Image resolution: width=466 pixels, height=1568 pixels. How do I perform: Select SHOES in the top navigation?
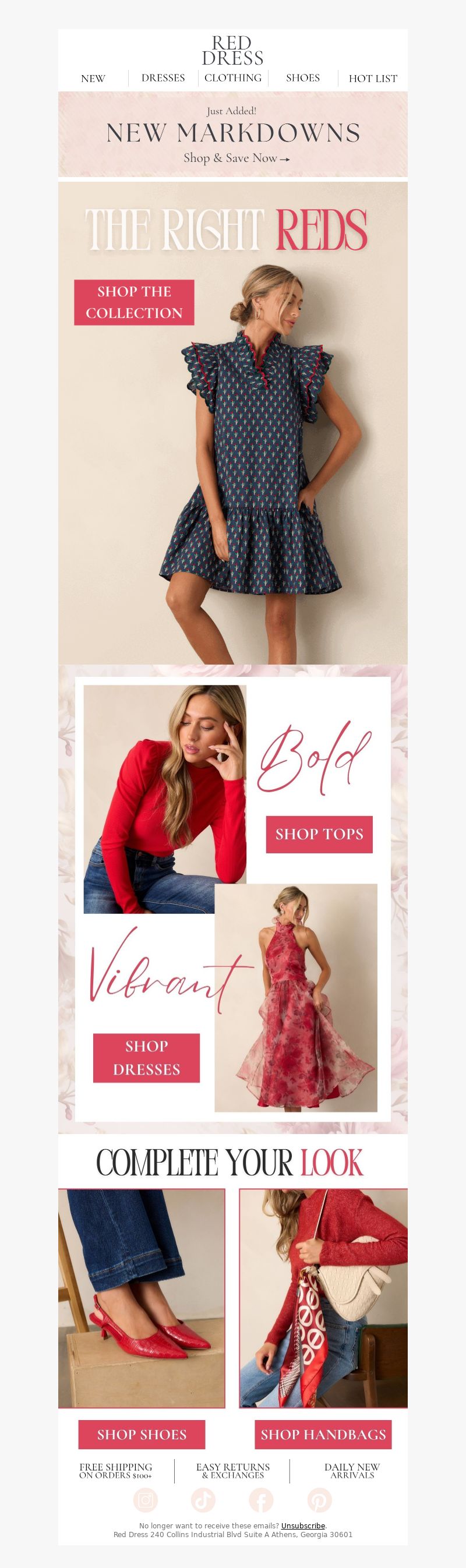tap(303, 78)
